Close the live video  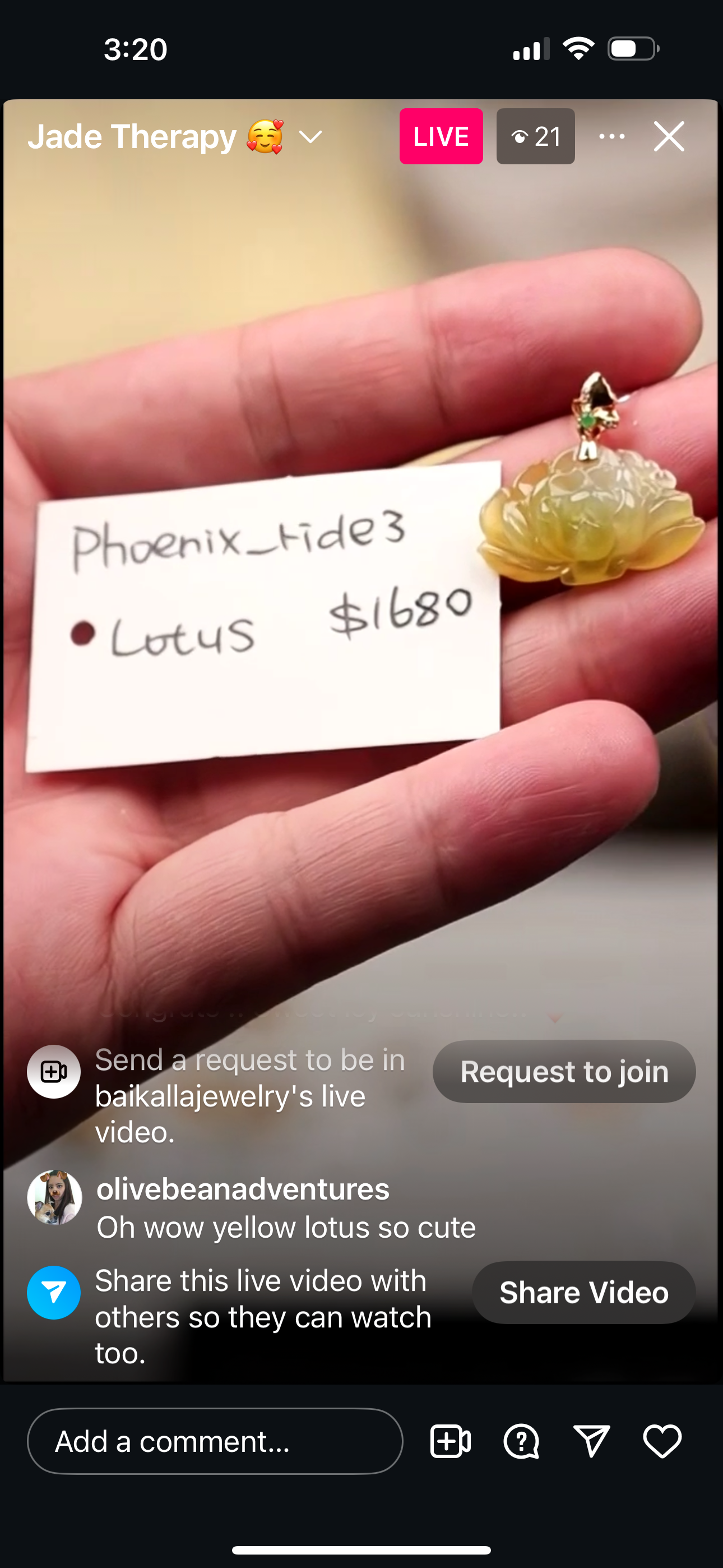point(669,136)
